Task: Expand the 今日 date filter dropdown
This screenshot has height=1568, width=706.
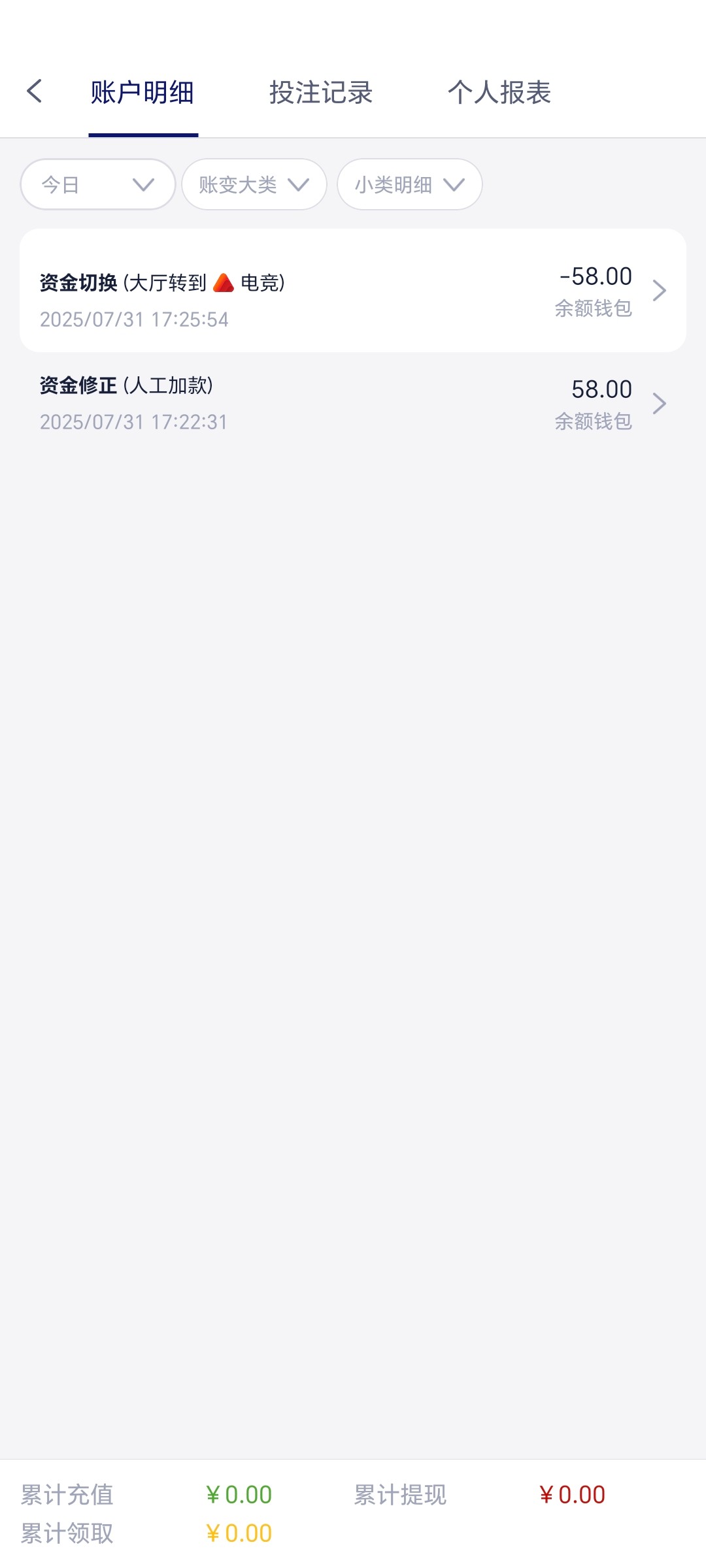Action: point(98,185)
